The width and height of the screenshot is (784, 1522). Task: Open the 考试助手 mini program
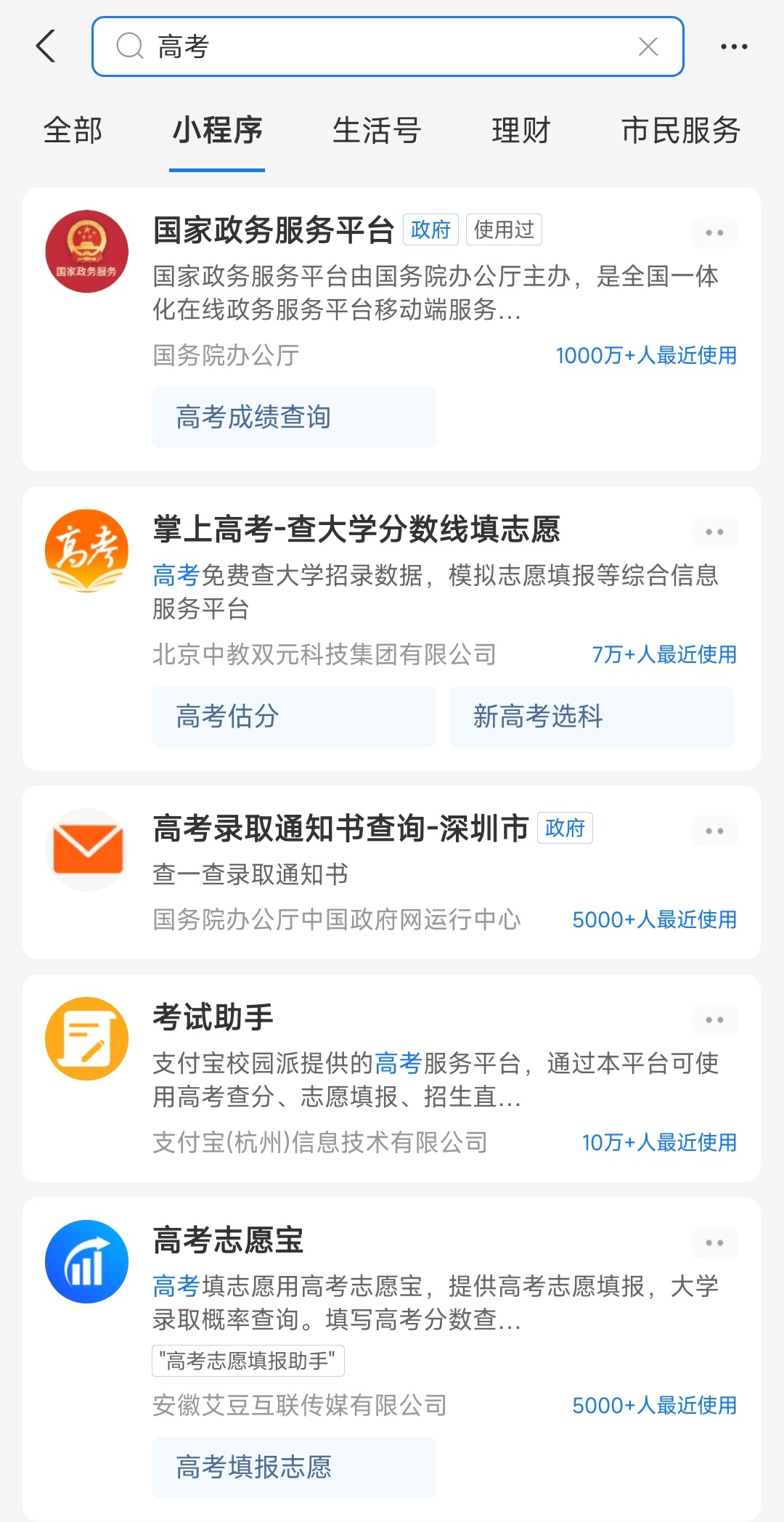tap(213, 1017)
